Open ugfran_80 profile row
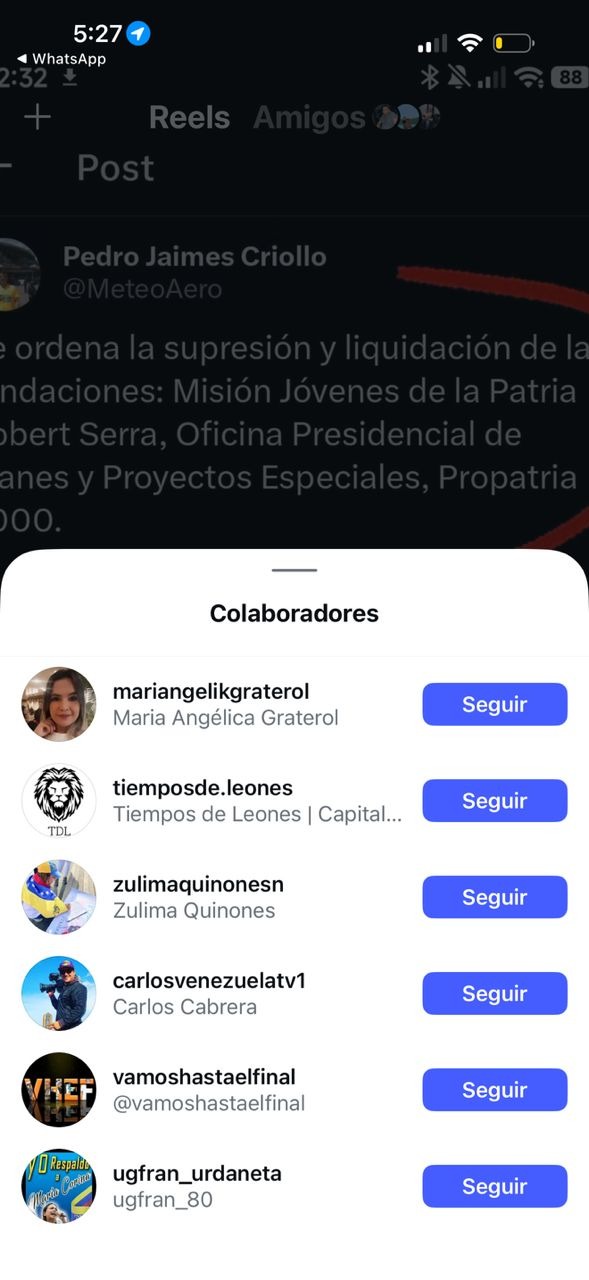 pyautogui.click(x=210, y=1186)
